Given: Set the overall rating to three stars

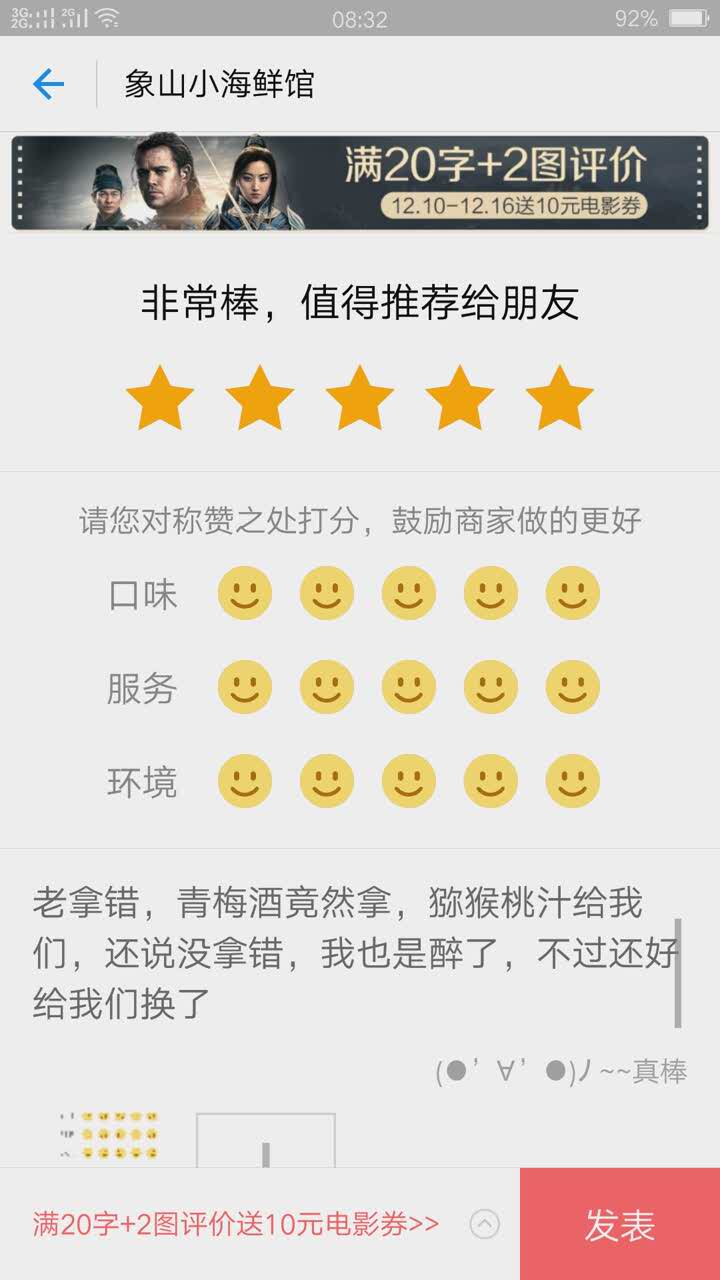Looking at the screenshot, I should (x=359, y=398).
